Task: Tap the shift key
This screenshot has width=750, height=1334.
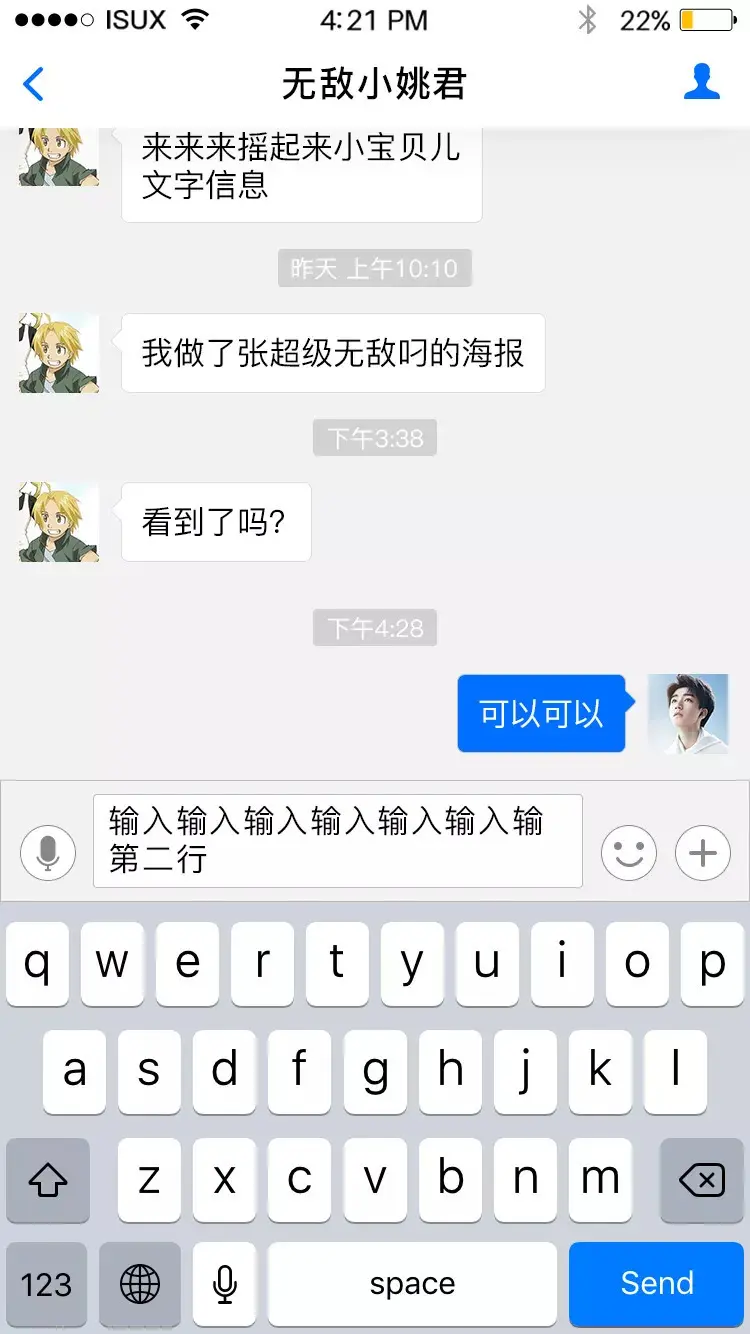Action: click(x=48, y=1181)
